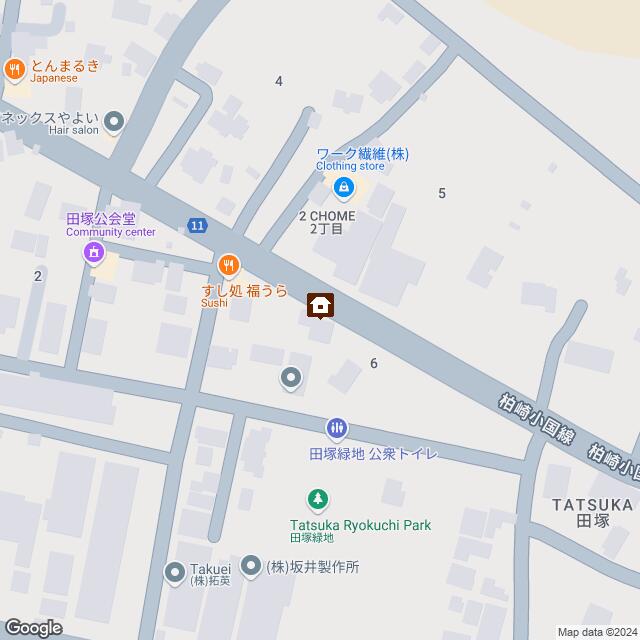Tap the 坂井製作所 business pin
The image size is (640, 640).
coord(249,566)
